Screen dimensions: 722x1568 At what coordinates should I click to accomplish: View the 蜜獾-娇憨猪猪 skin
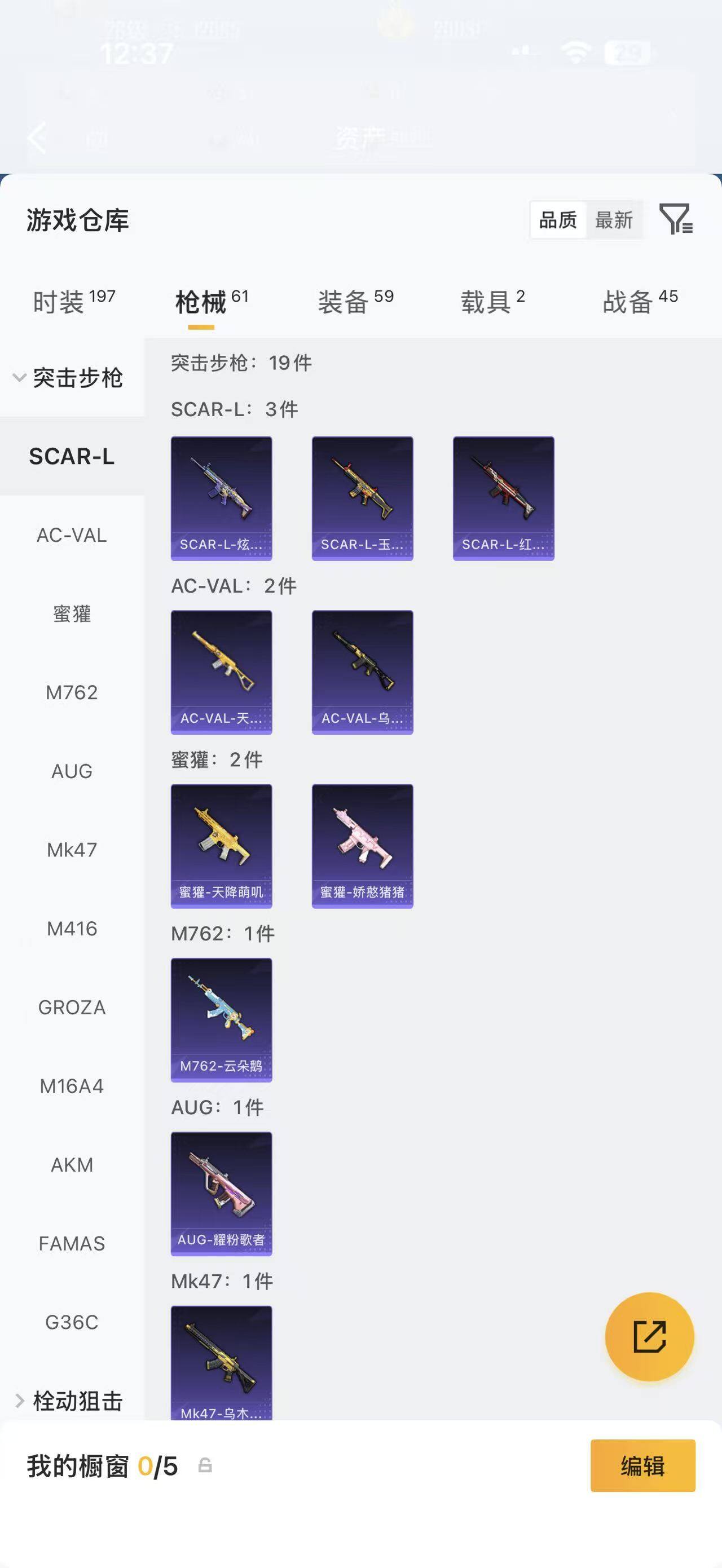pos(363,846)
